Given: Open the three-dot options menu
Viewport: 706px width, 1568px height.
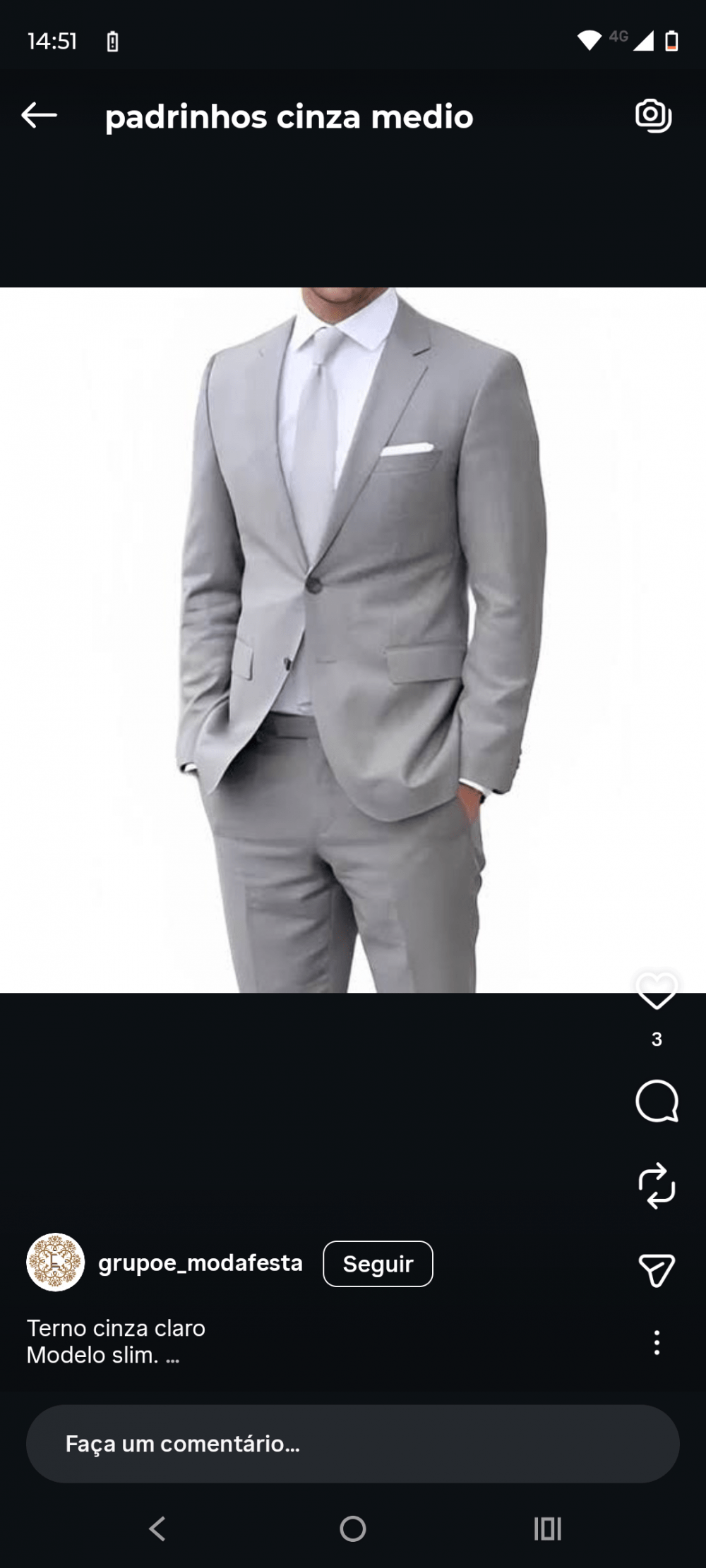Looking at the screenshot, I should tap(657, 1342).
